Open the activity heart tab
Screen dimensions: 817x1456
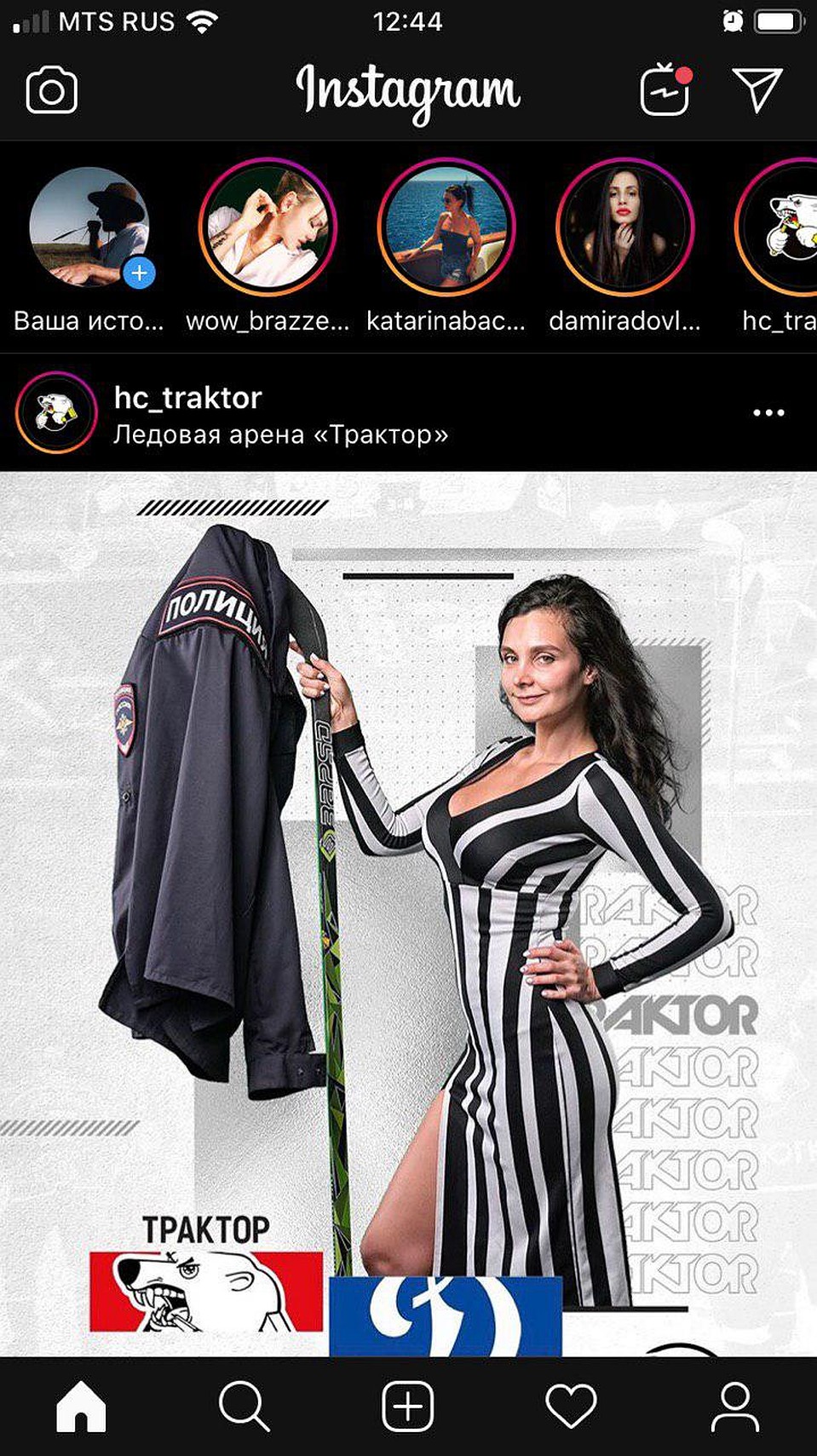571,1407
